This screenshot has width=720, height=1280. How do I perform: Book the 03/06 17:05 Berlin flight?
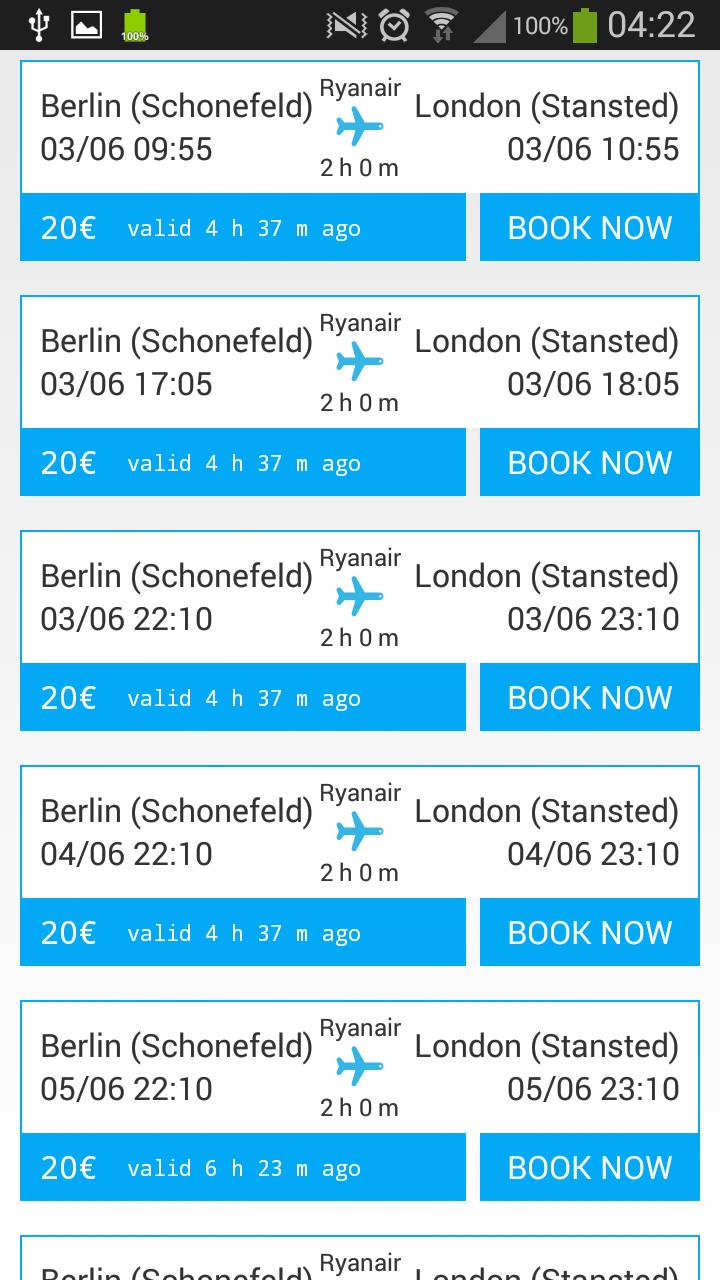click(589, 463)
